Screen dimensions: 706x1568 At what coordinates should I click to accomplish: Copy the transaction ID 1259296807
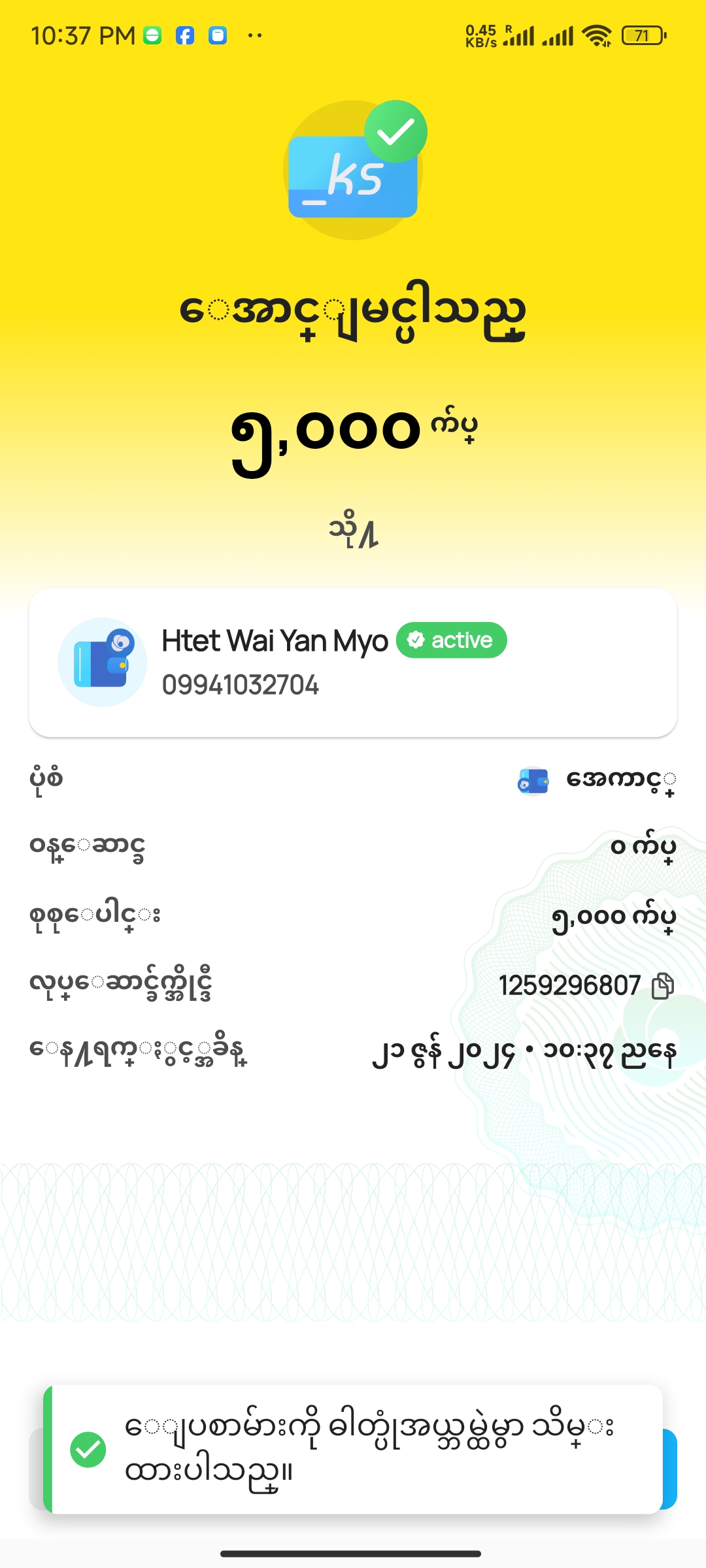tap(662, 986)
